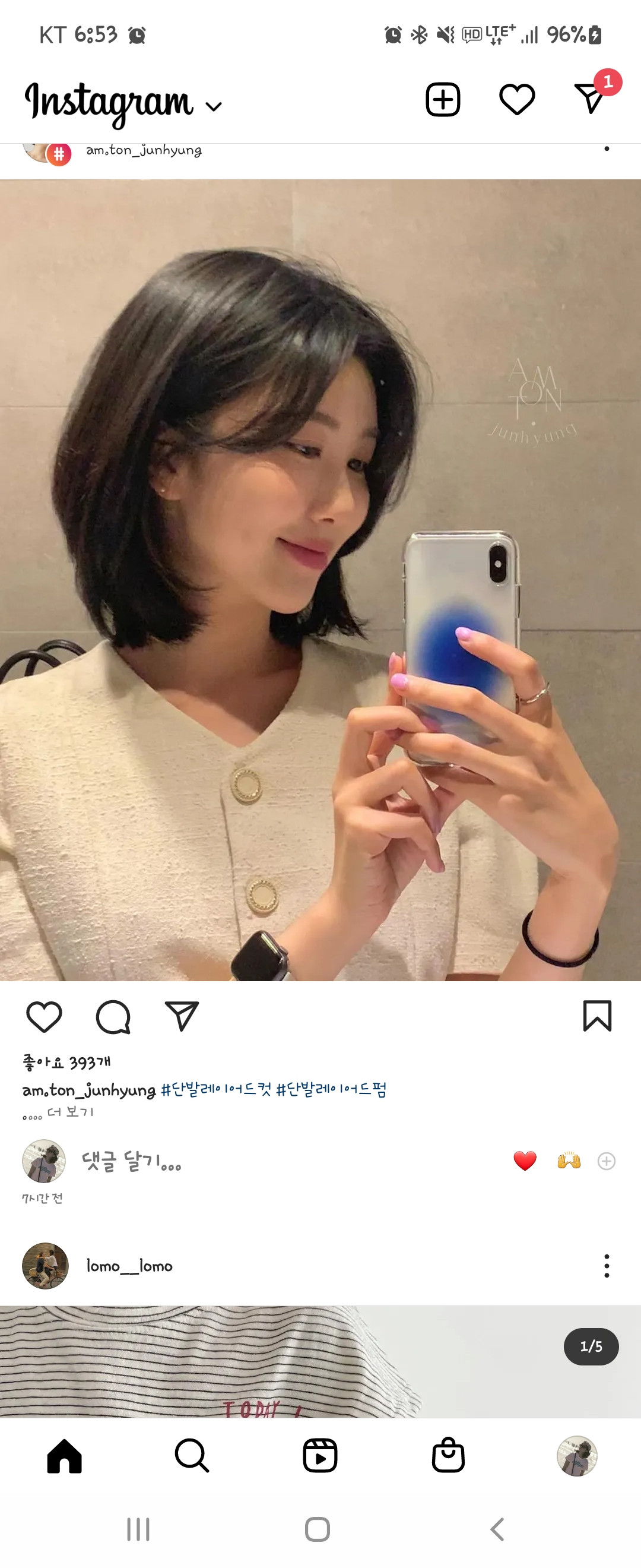Switch to the Search tab
The width and height of the screenshot is (641, 1568).
pos(192,1455)
